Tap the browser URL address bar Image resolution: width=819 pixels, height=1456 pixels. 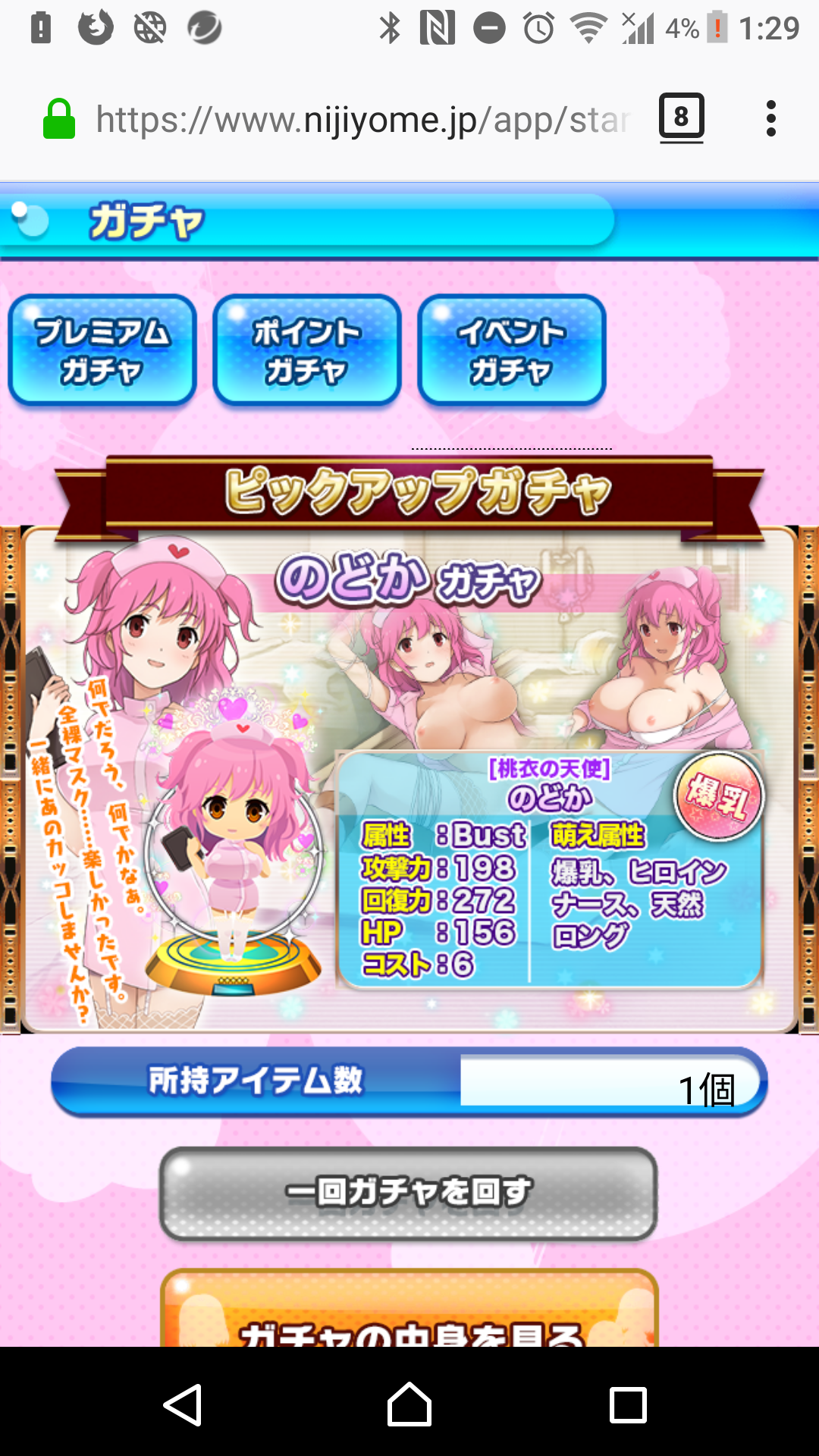tap(362, 120)
